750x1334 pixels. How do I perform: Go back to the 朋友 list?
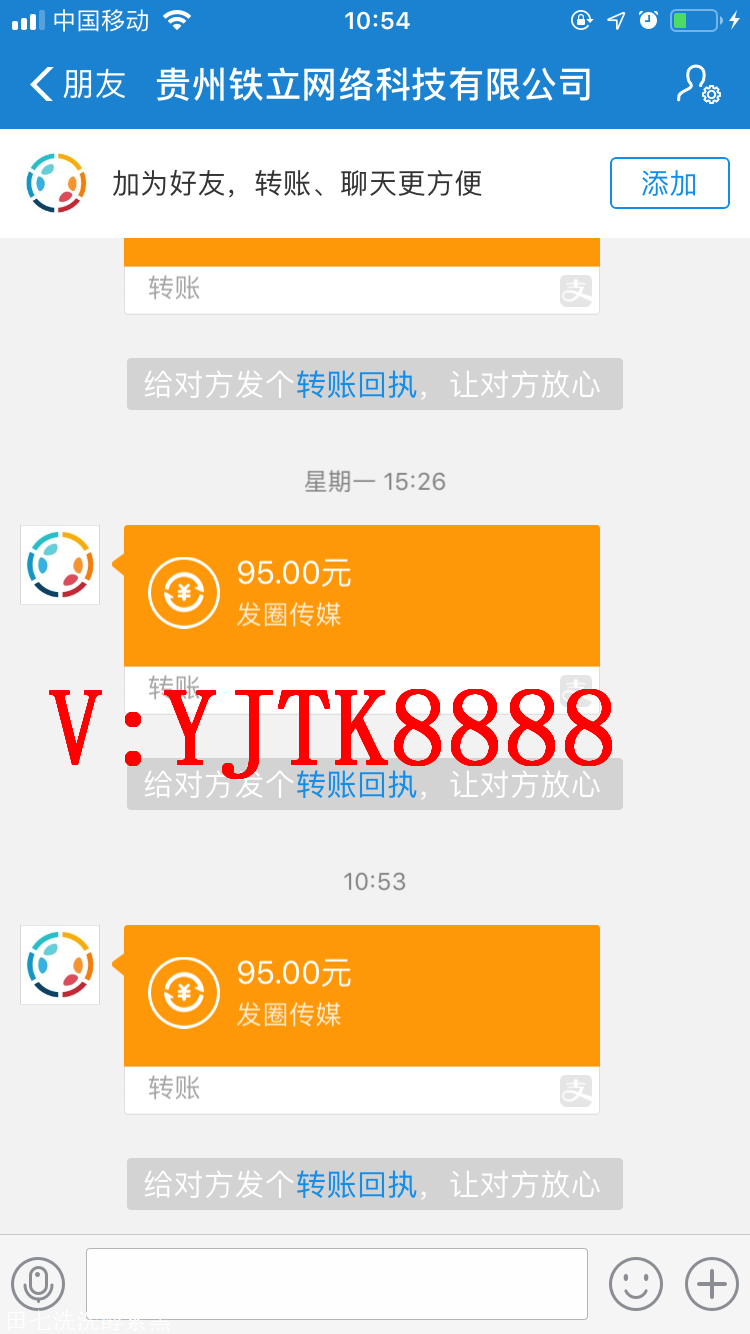(78, 85)
